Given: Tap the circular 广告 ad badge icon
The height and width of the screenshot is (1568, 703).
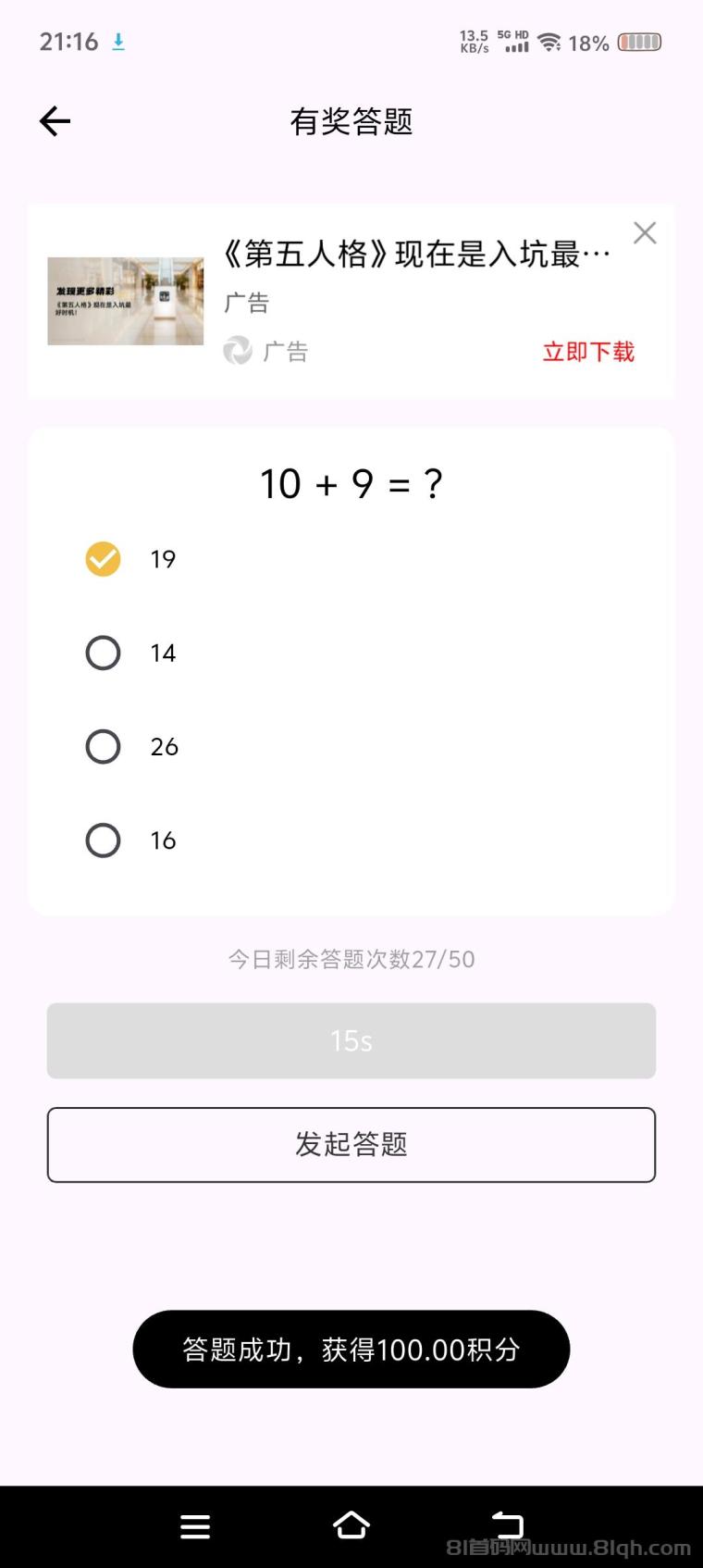Looking at the screenshot, I should click(239, 351).
